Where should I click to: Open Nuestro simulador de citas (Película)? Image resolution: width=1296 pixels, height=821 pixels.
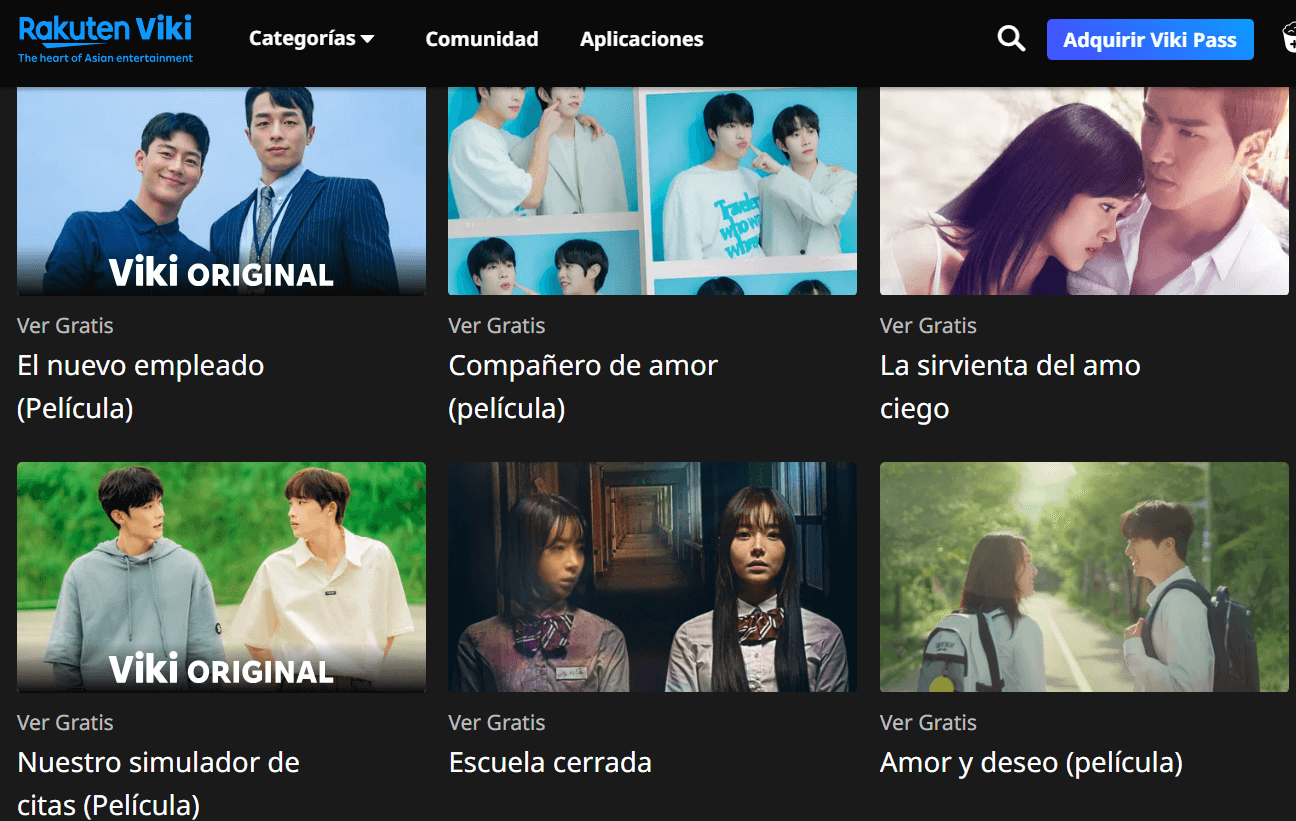[x=221, y=577]
